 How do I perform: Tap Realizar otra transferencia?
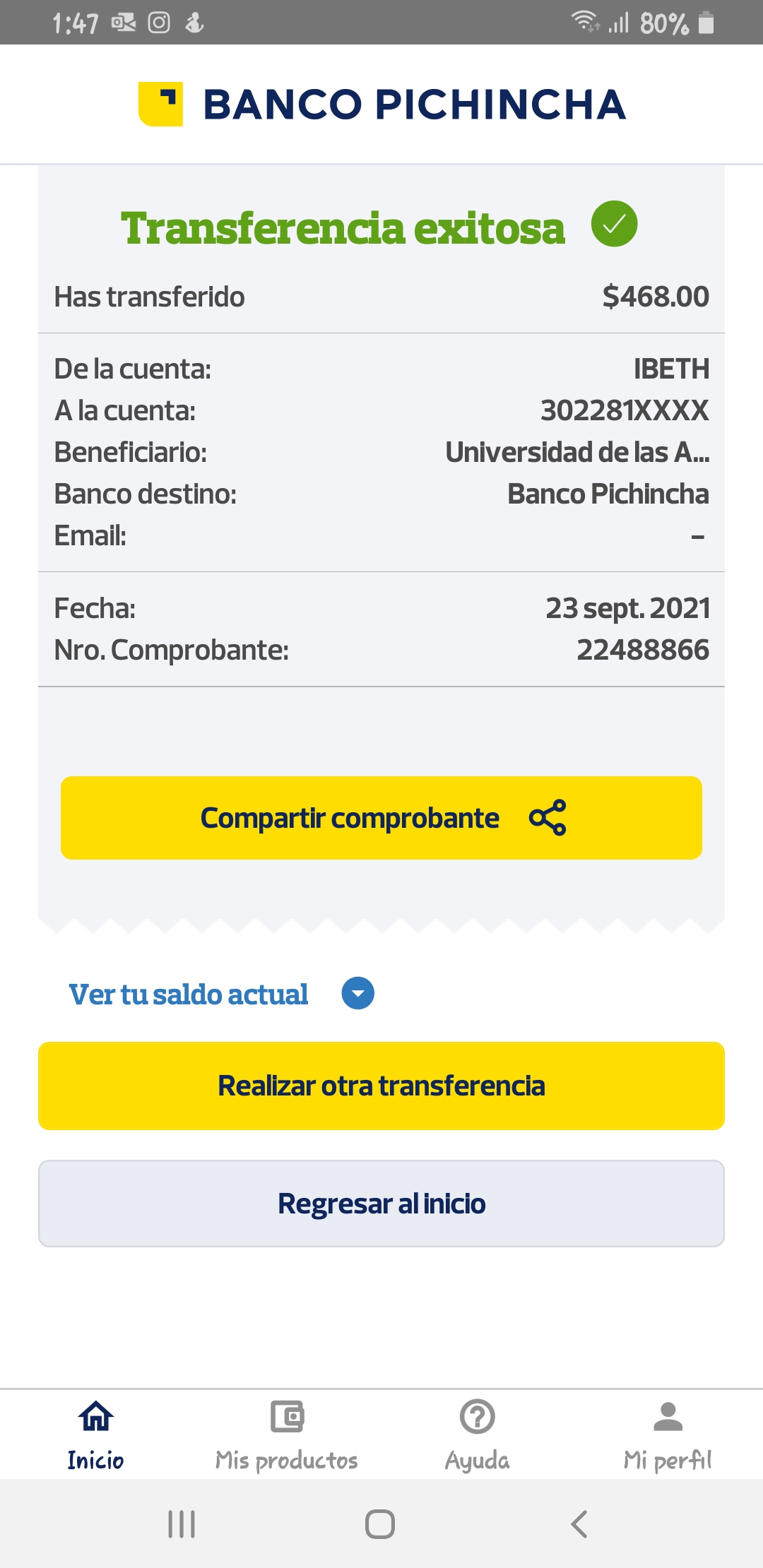coord(381,1086)
